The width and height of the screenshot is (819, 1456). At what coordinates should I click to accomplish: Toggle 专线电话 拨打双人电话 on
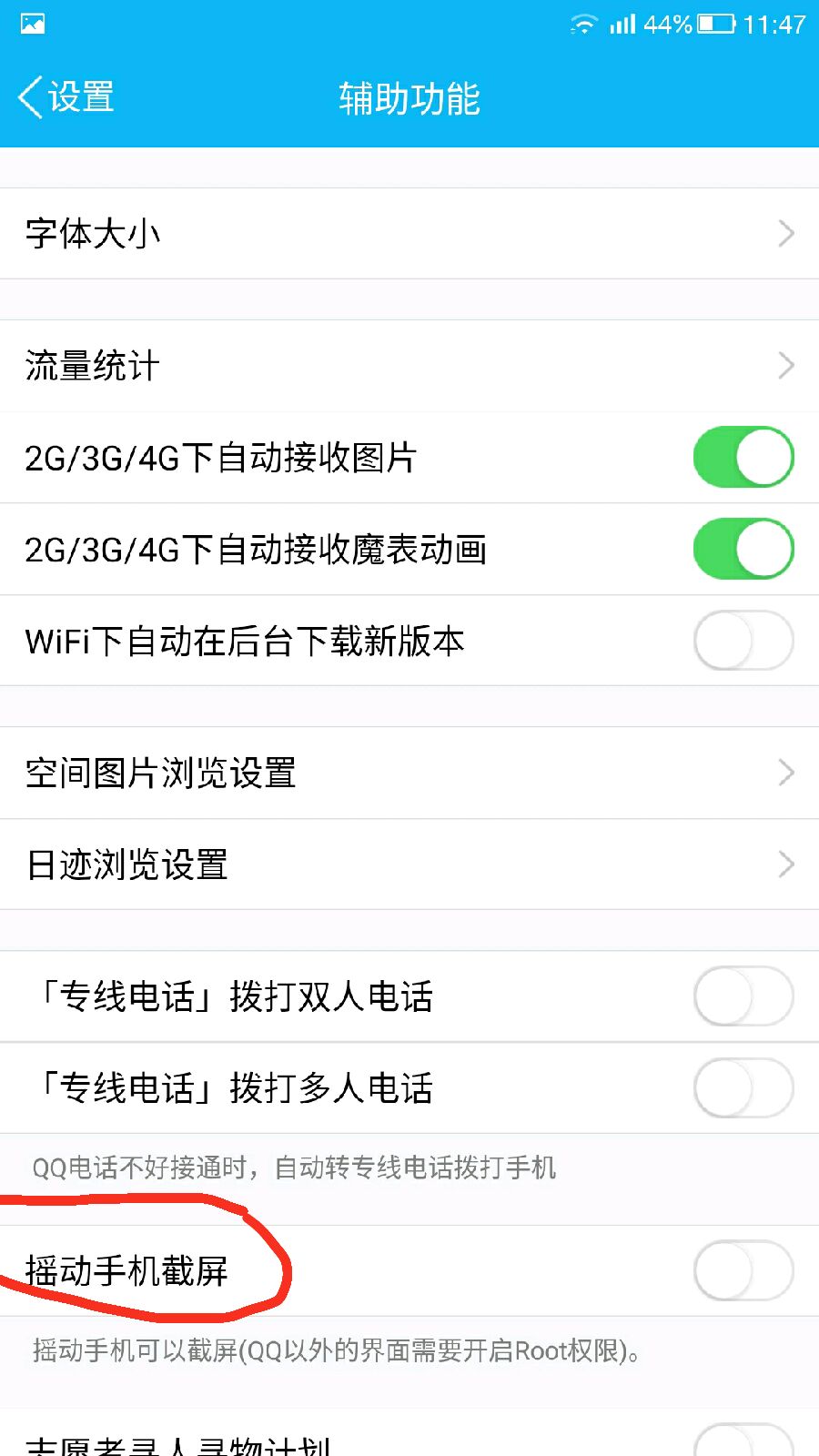tap(743, 996)
